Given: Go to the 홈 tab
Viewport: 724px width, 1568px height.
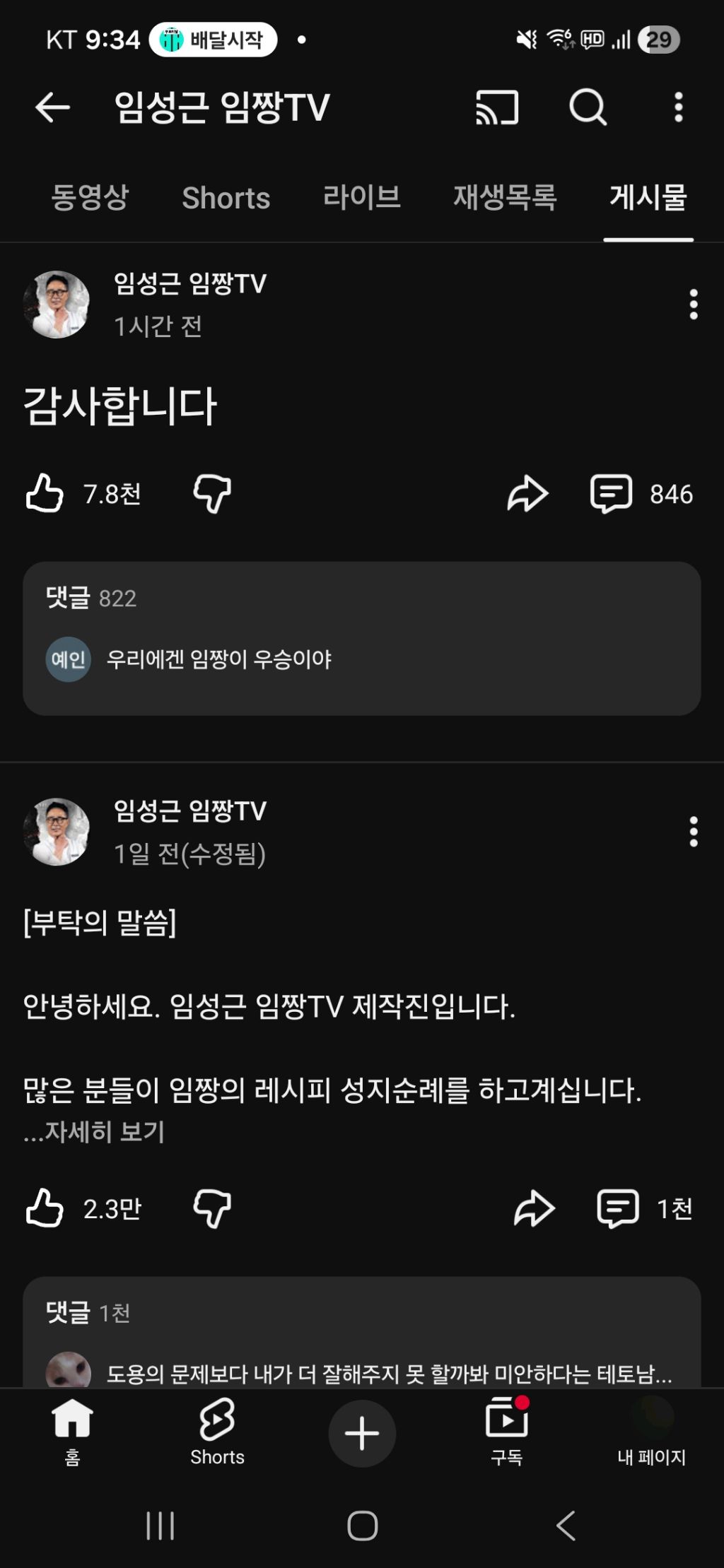Looking at the screenshot, I should [x=72, y=1431].
